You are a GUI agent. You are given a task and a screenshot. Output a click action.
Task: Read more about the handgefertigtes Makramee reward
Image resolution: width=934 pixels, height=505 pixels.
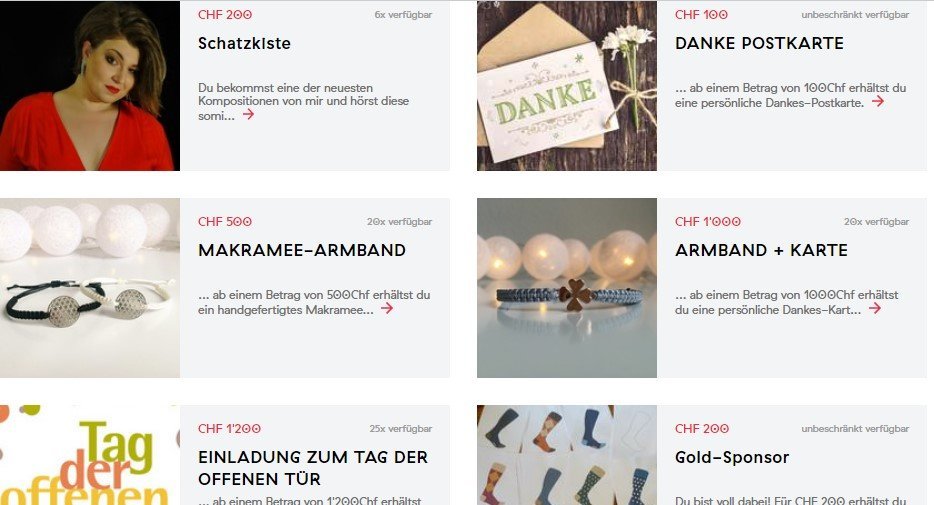(386, 308)
